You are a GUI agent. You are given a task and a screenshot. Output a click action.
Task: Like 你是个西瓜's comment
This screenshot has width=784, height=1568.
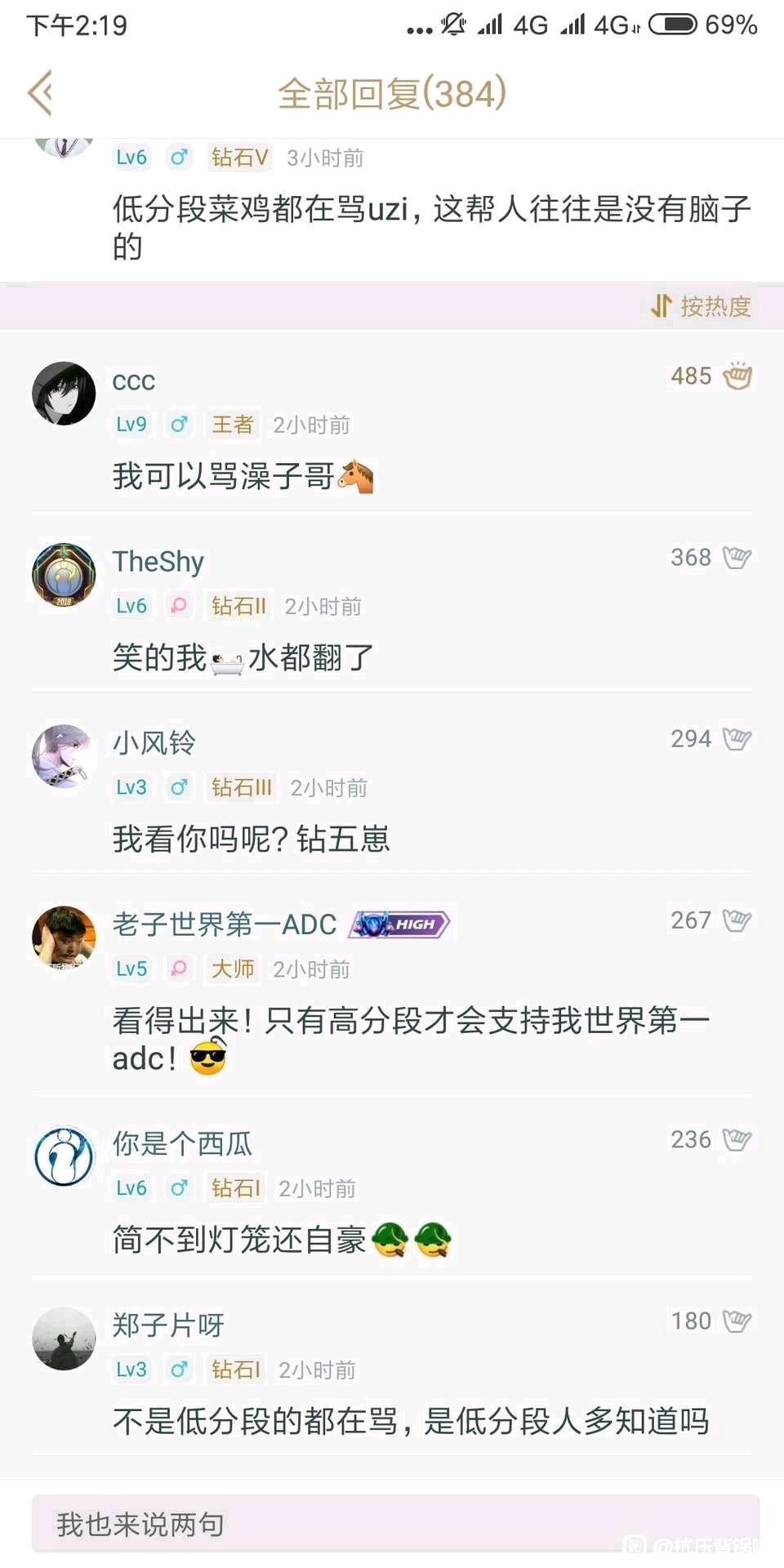click(x=737, y=1139)
